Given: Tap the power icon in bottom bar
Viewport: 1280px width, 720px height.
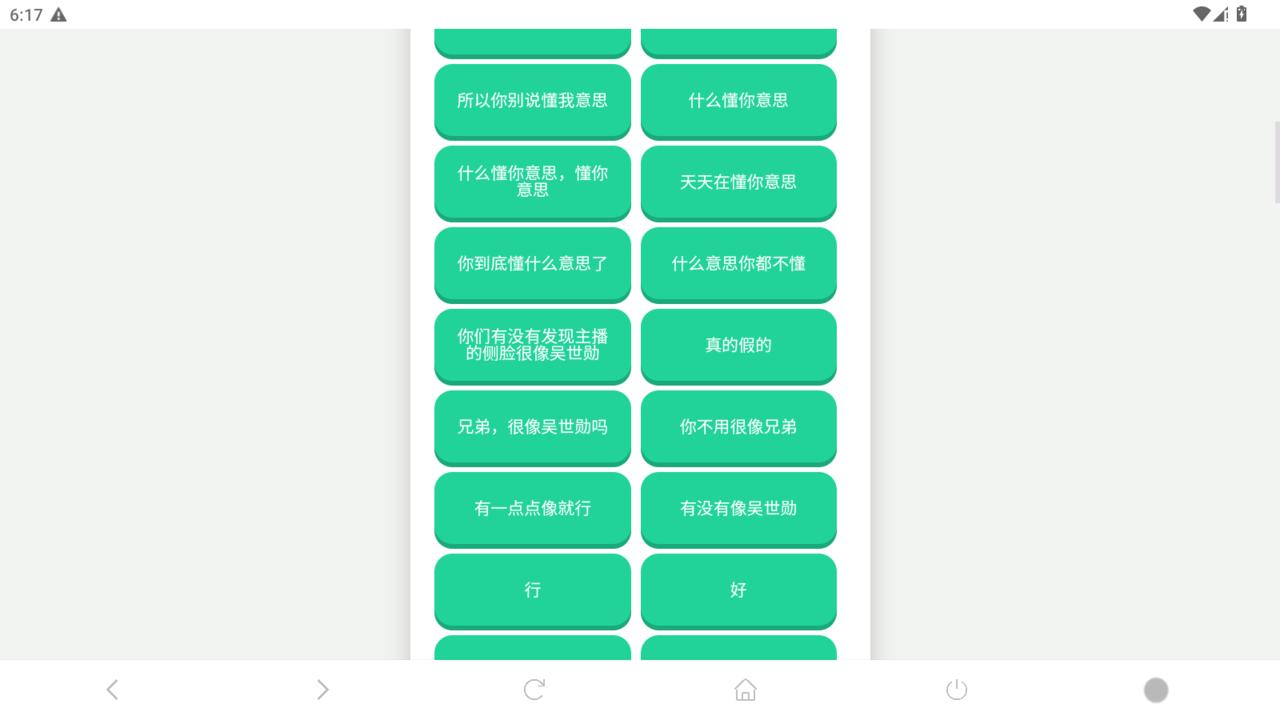Looking at the screenshot, I should (957, 689).
